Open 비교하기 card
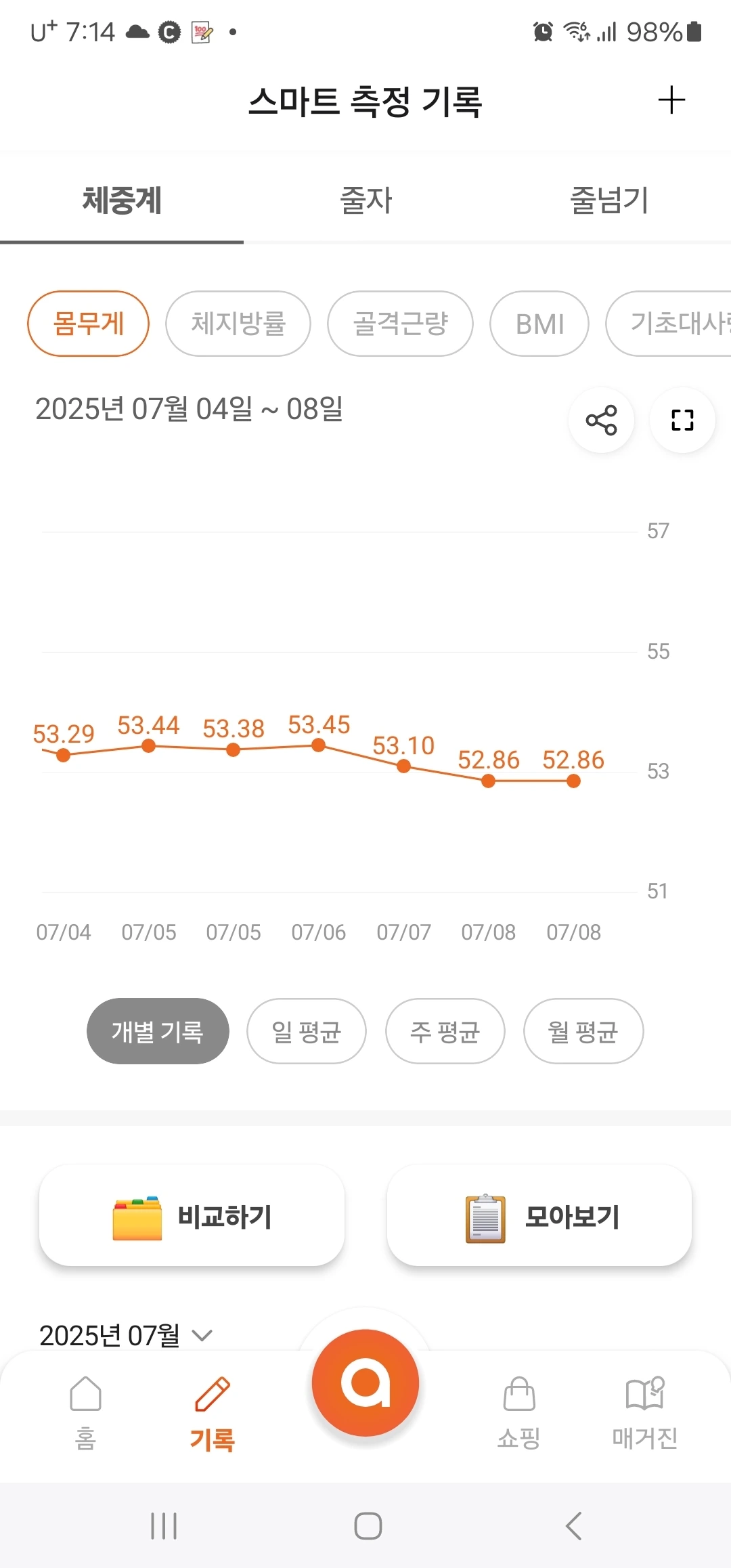This screenshot has height=1568, width=731. tap(192, 1216)
